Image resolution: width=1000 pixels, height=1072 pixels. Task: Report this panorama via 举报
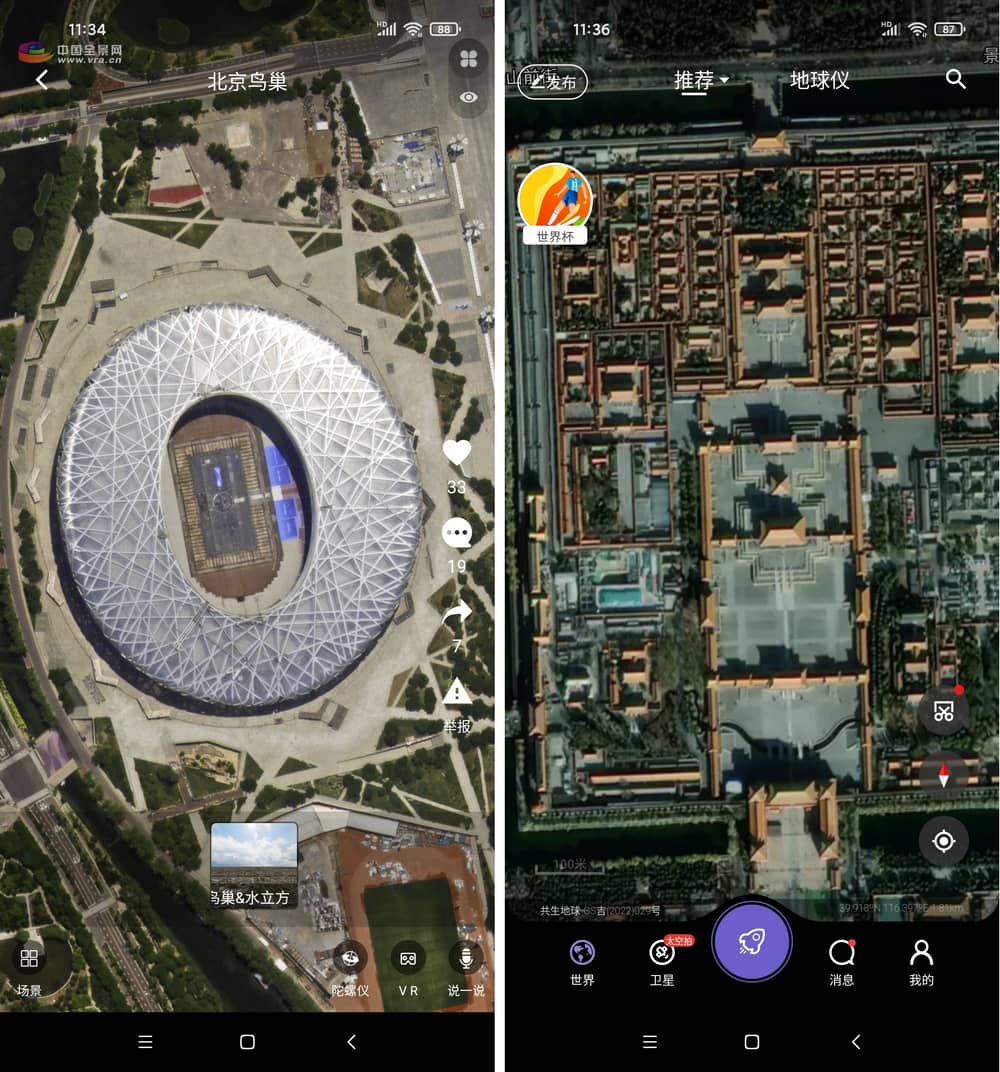[457, 692]
